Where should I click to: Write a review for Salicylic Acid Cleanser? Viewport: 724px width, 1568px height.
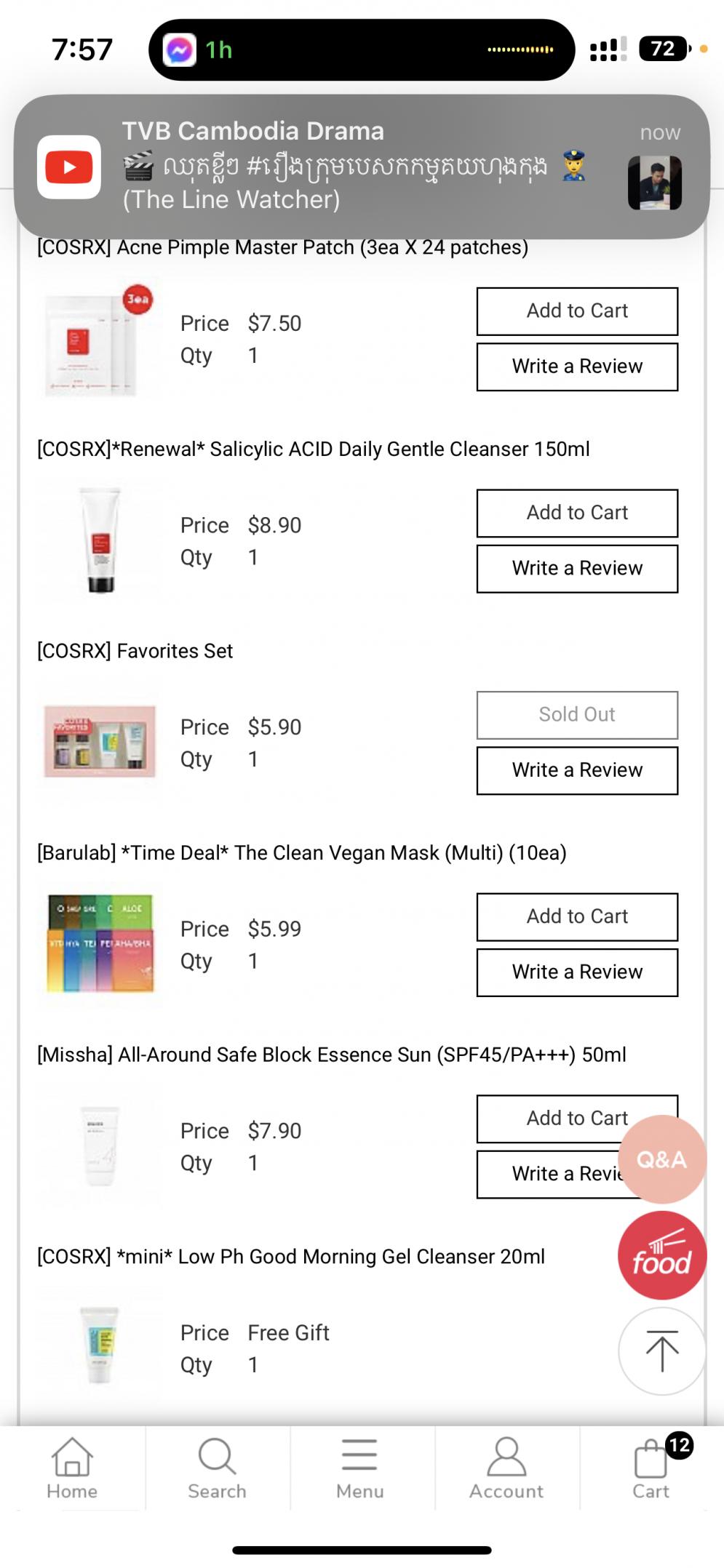pos(577,569)
